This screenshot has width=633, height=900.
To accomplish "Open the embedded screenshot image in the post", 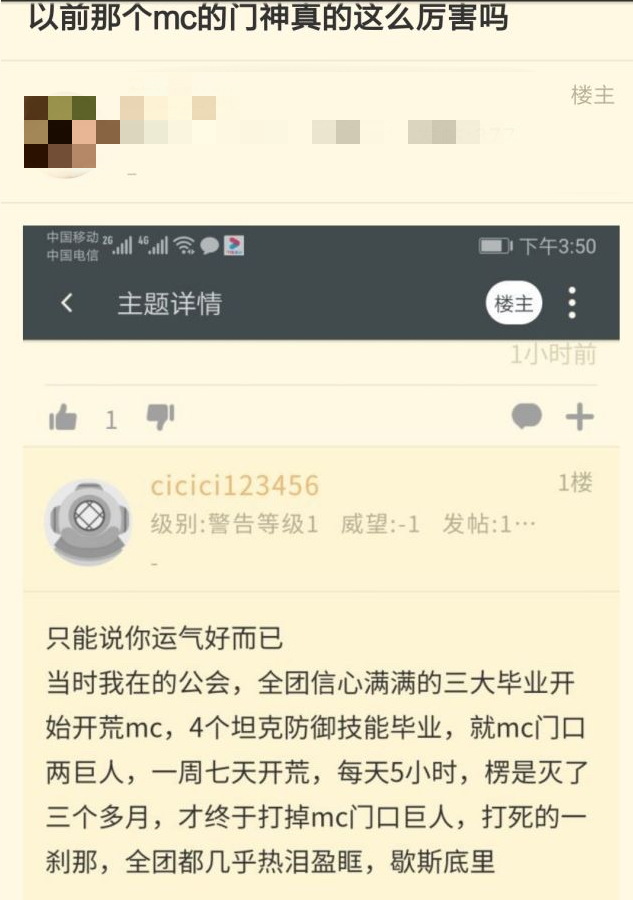I will (320, 560).
